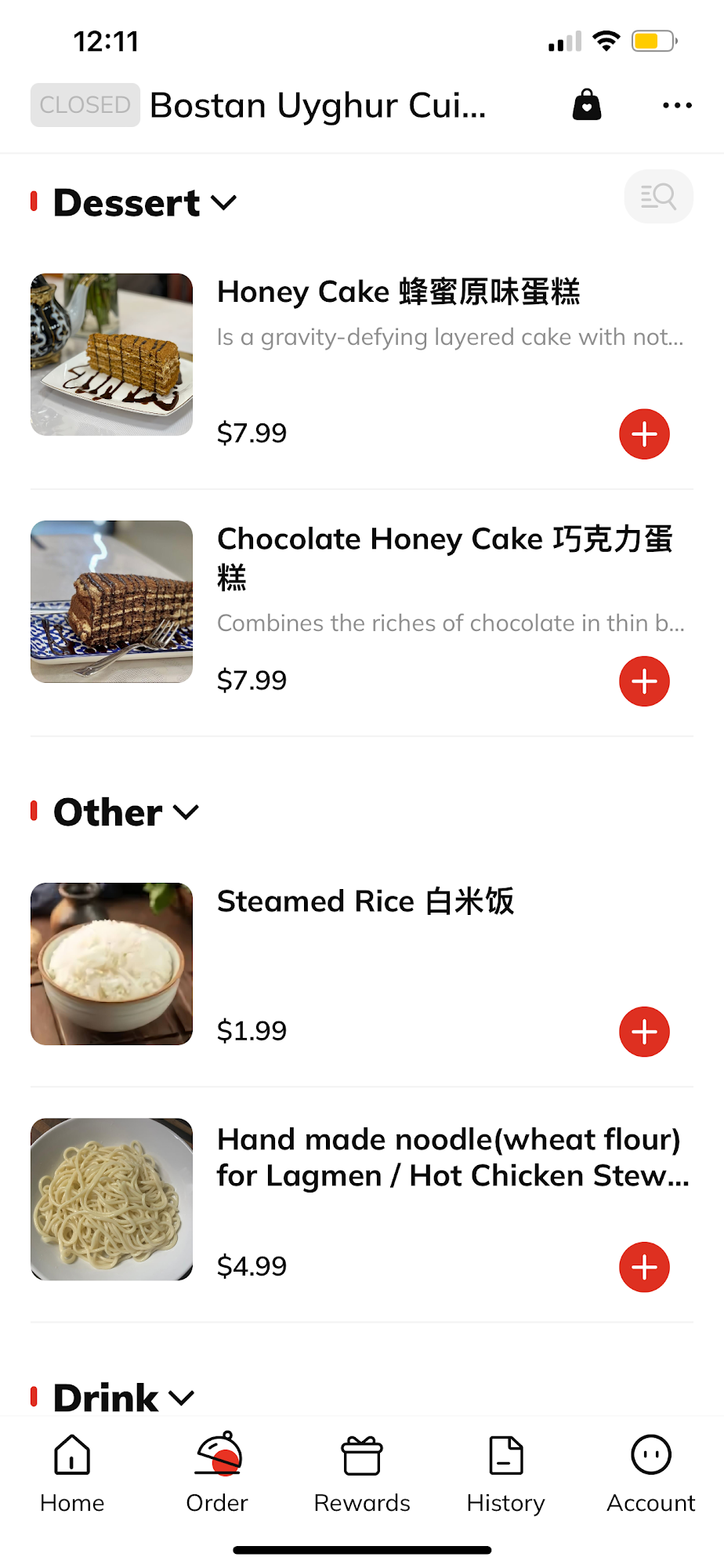The height and width of the screenshot is (1568, 724).
Task: View Chocolate Honey Cake item details
Action: pos(443,539)
